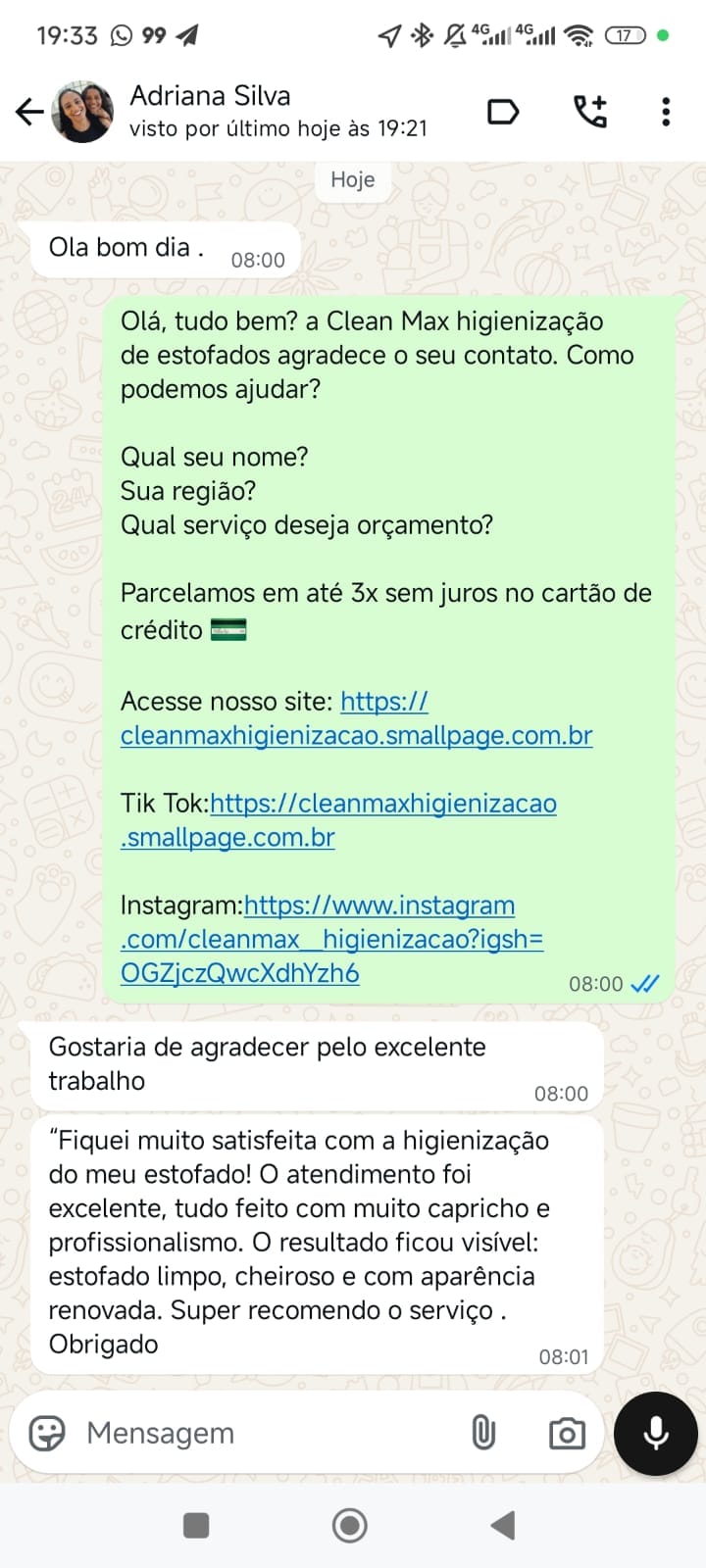Open the three-dot overflow menu
Viewport: 706px width, 1568px height.
666,112
